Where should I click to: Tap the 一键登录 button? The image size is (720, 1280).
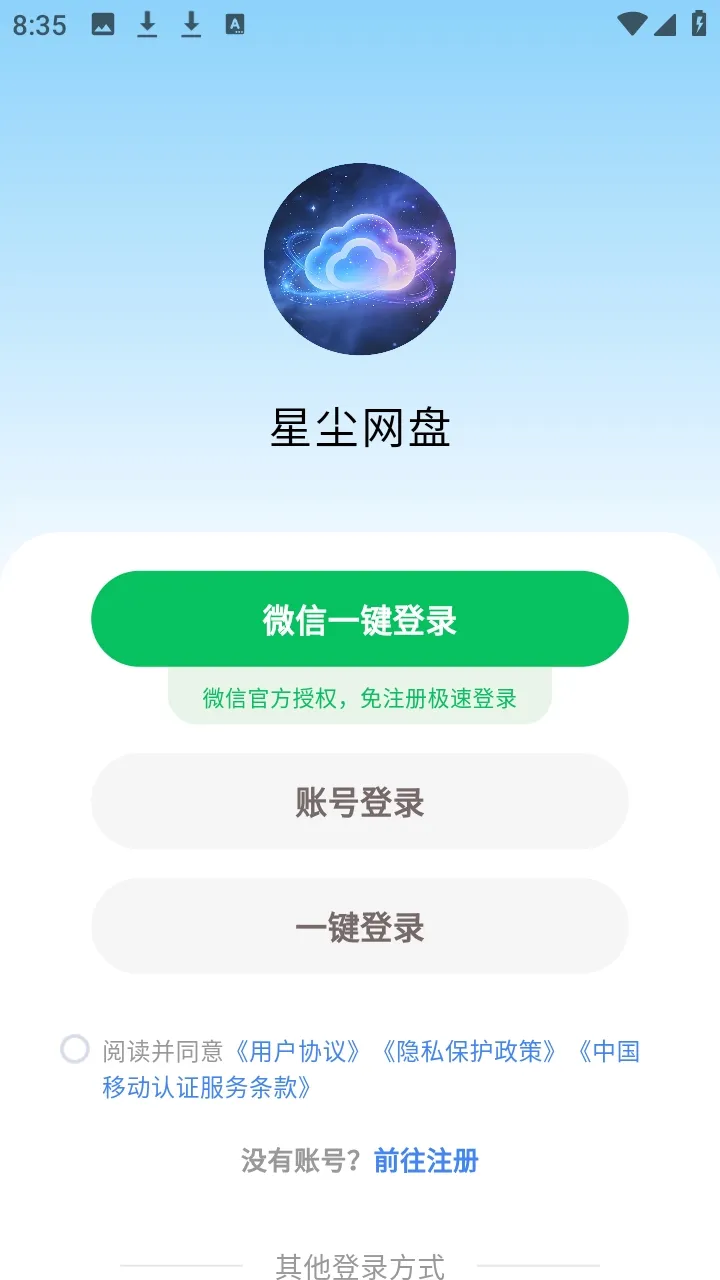pyautogui.click(x=360, y=926)
